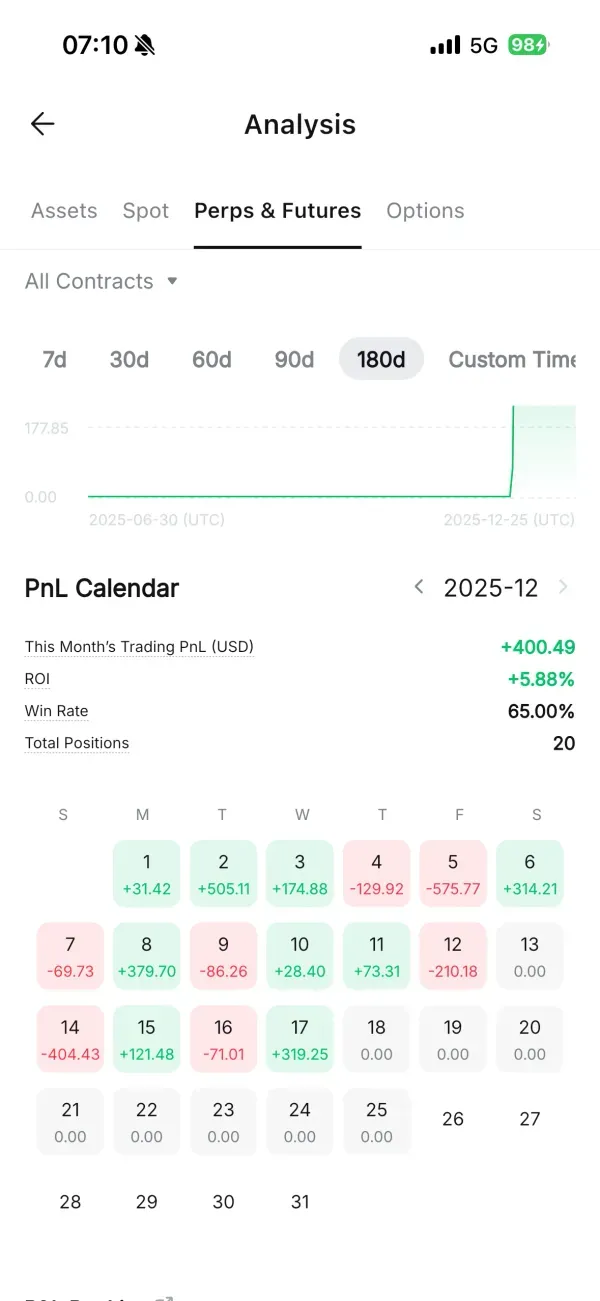Switch to the Assets tab
Viewport: 600px width, 1301px height.
[64, 211]
